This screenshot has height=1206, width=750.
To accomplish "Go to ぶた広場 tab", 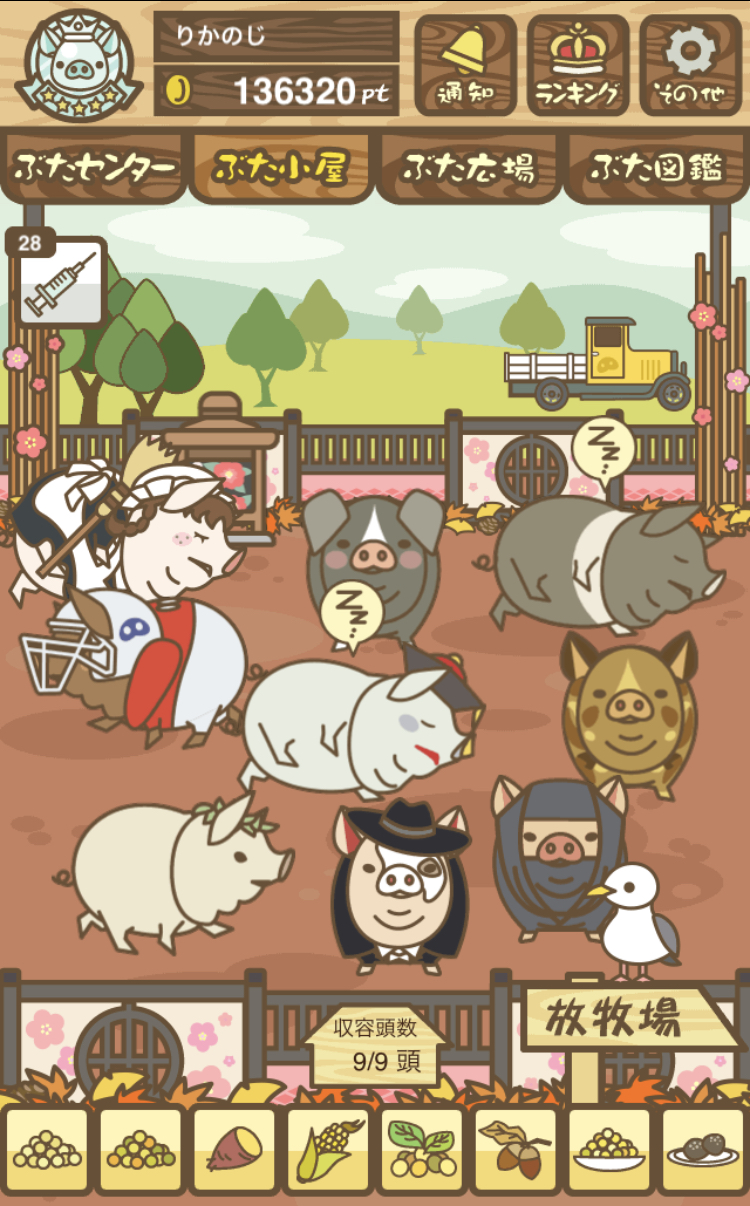I will point(468,168).
